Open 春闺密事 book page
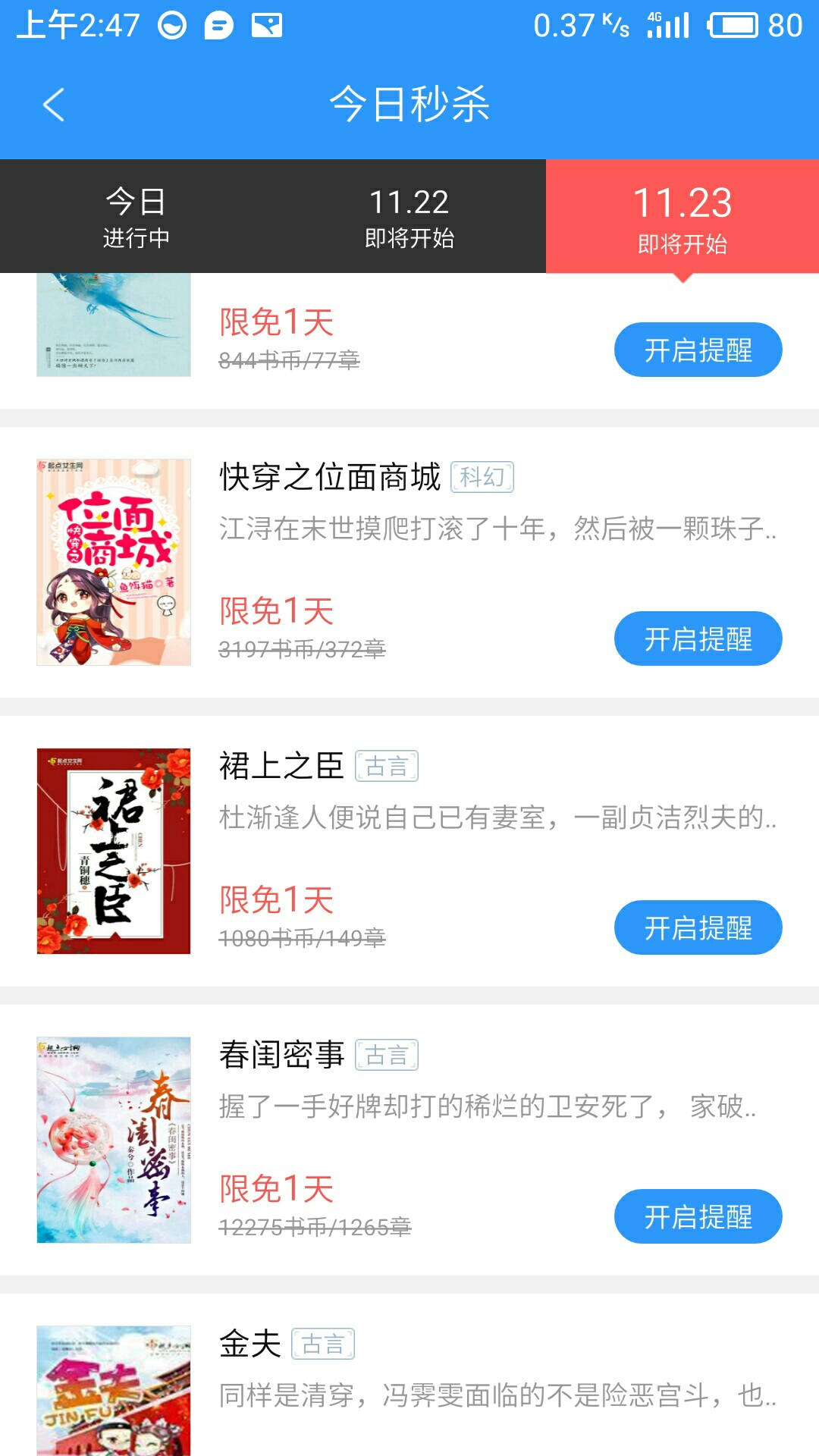The width and height of the screenshot is (819, 1456). click(x=281, y=1056)
